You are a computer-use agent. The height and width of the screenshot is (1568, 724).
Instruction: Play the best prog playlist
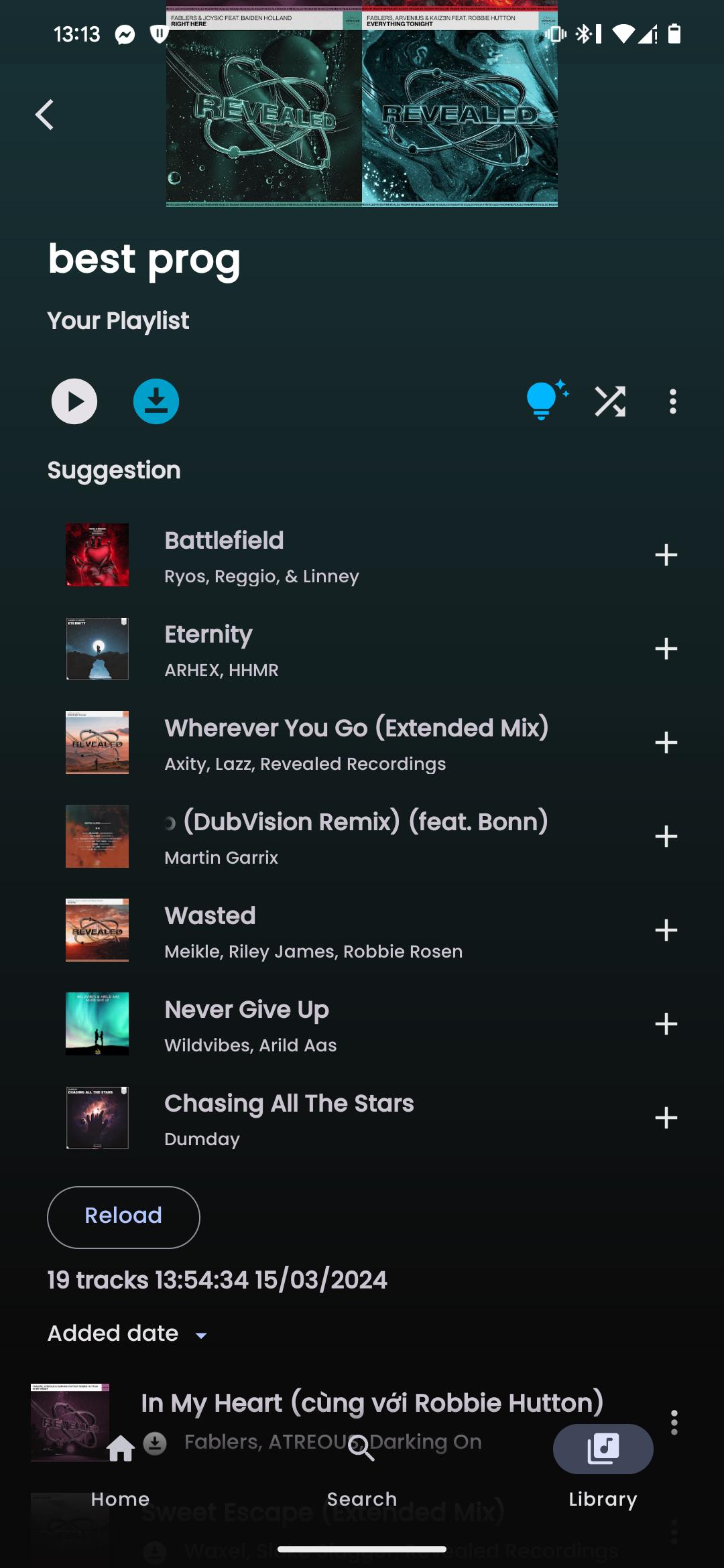tap(74, 401)
